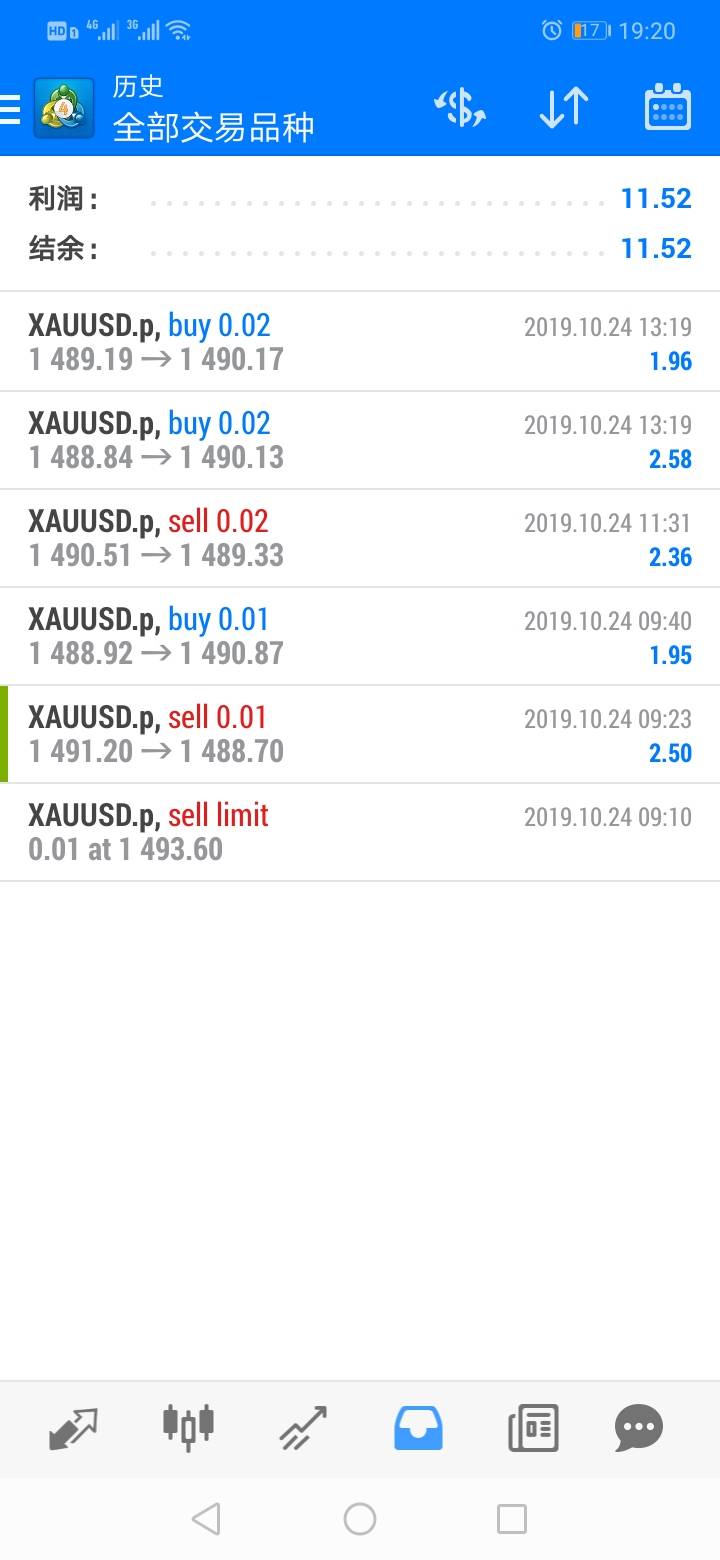This screenshot has width=720, height=1560.
Task: Open the sort order arrows
Action: click(564, 108)
